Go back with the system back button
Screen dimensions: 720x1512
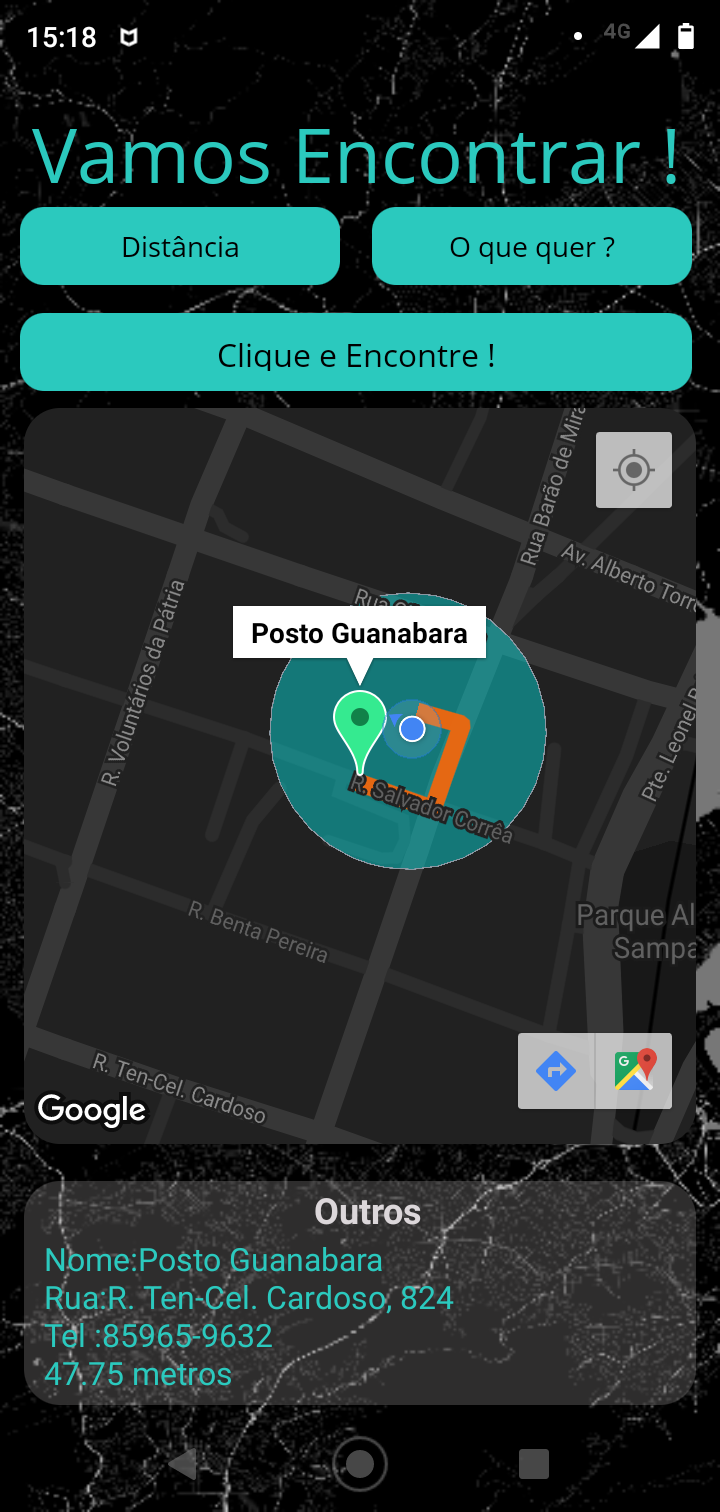pos(183,1464)
